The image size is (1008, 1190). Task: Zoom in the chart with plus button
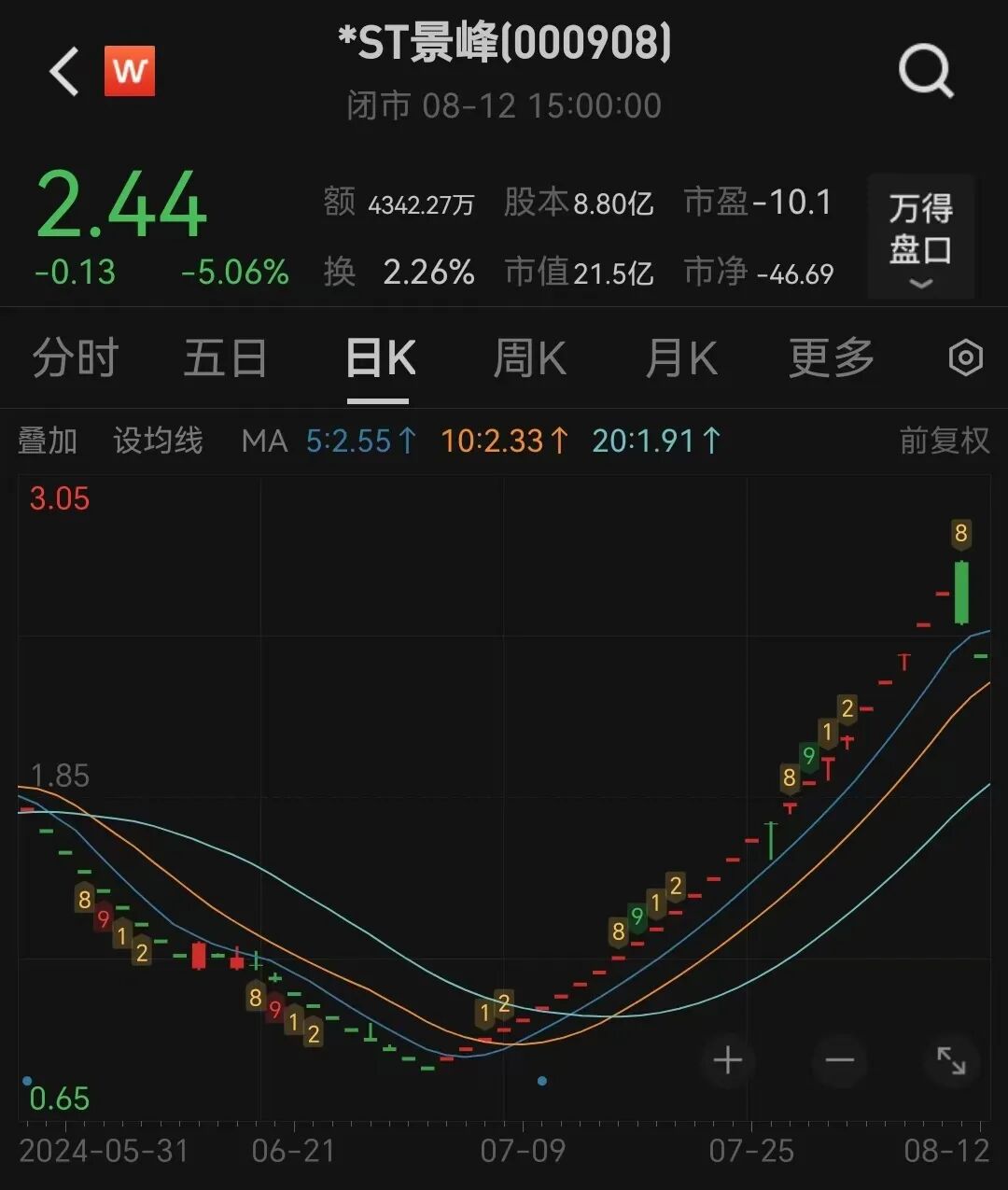[x=728, y=1060]
